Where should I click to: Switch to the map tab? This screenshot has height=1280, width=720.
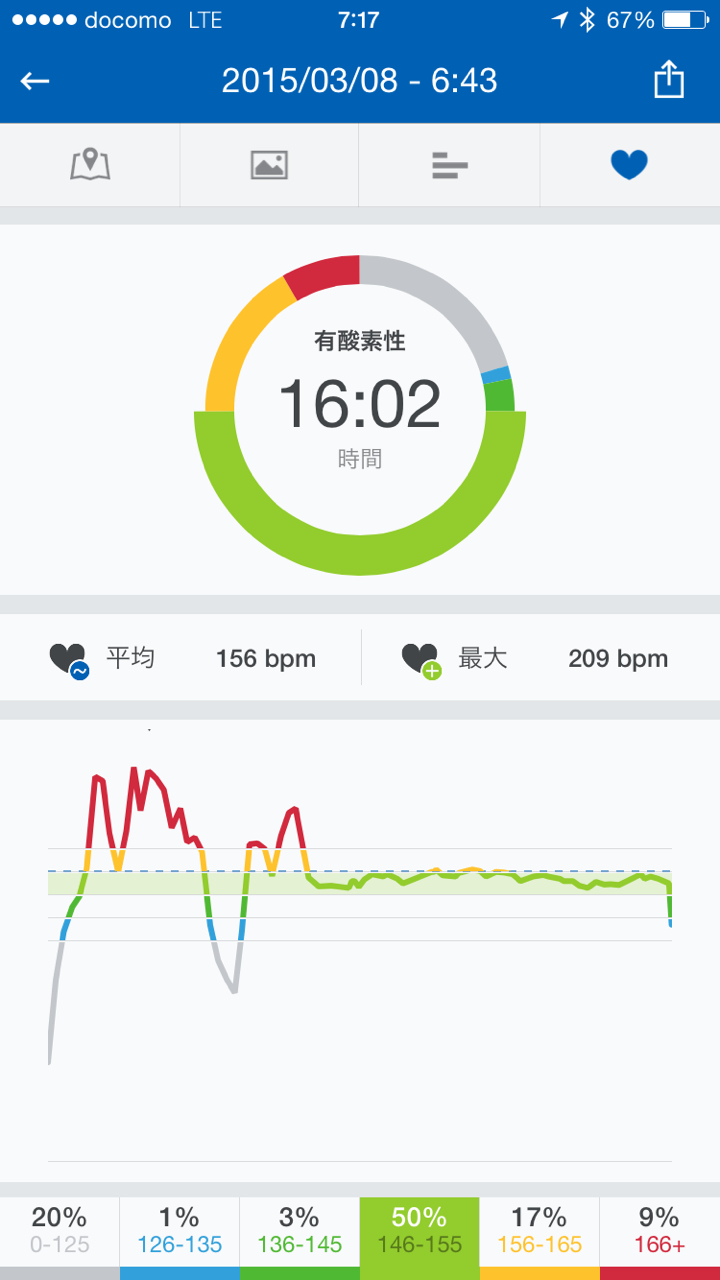(x=90, y=165)
